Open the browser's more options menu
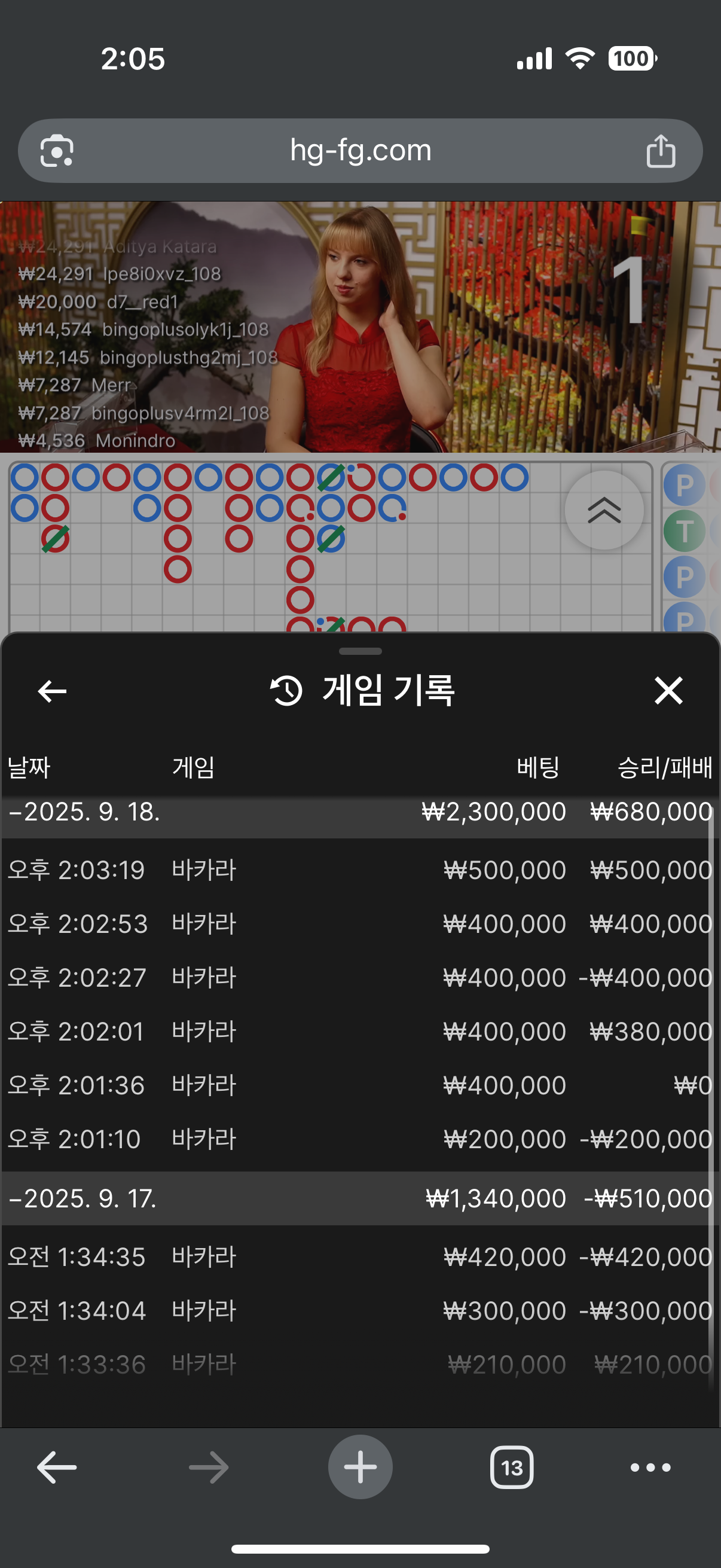This screenshot has height=1568, width=721. (650, 1468)
